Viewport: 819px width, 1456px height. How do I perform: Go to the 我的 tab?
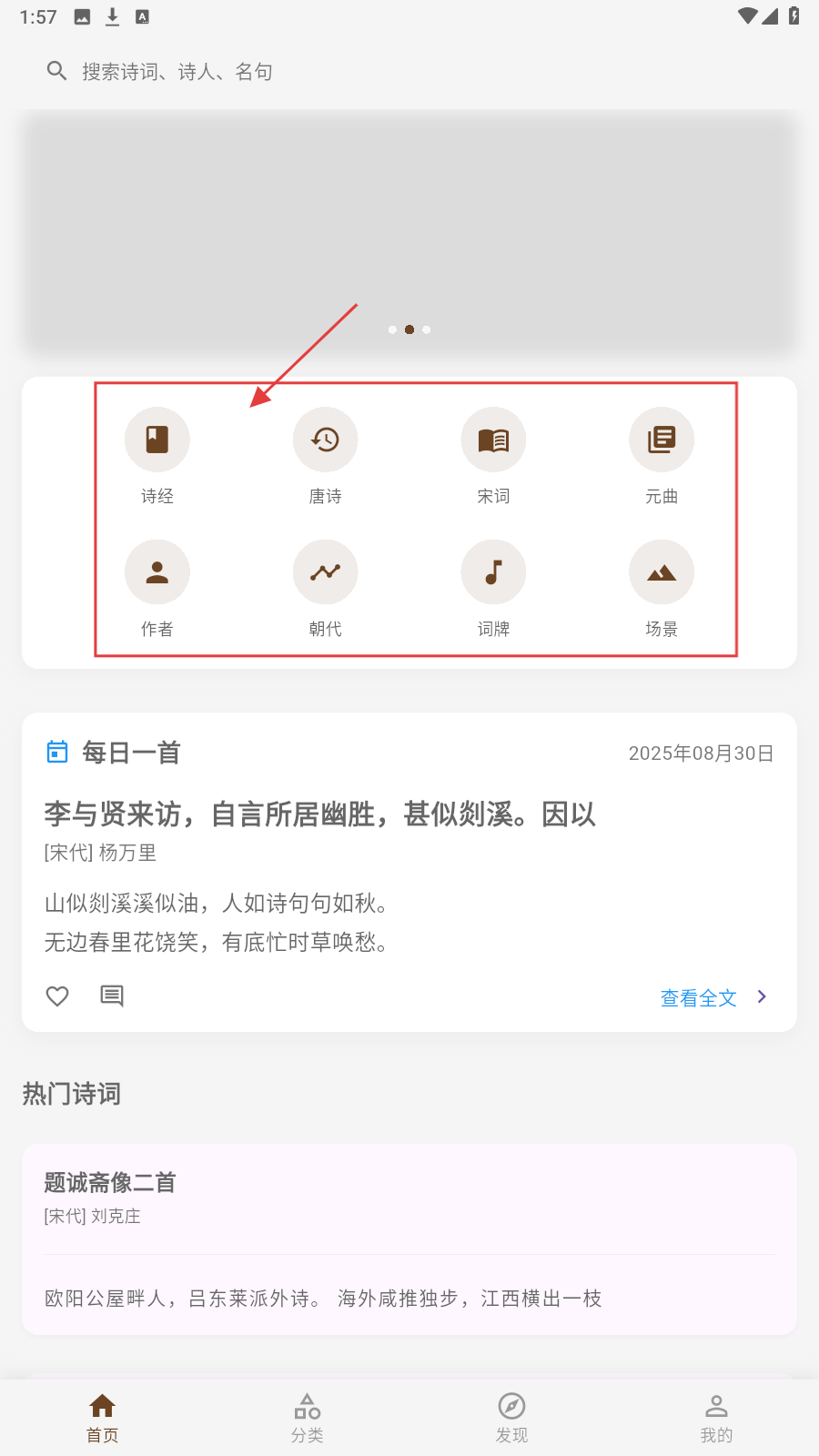click(716, 1418)
